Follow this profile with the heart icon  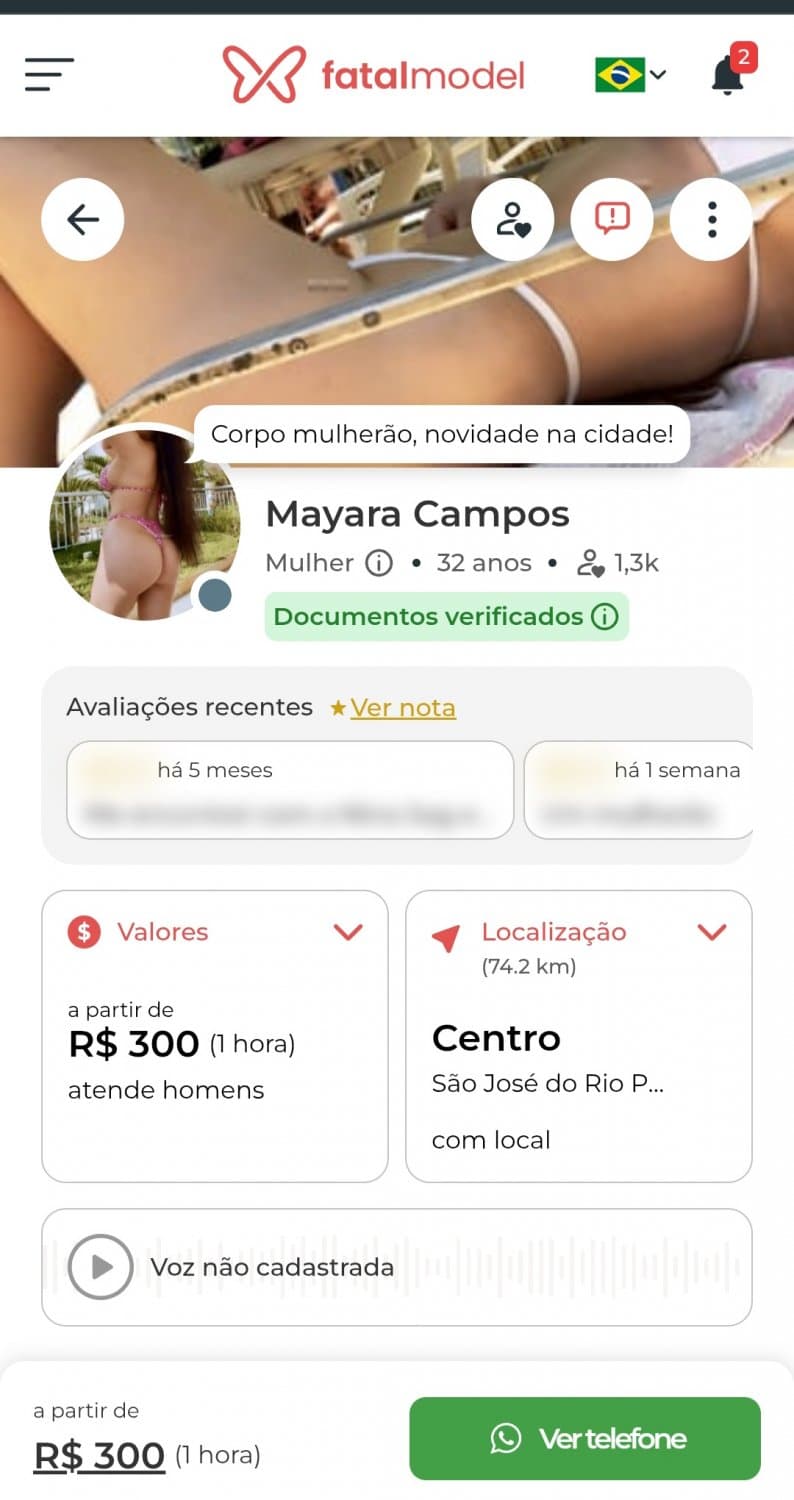(x=513, y=219)
